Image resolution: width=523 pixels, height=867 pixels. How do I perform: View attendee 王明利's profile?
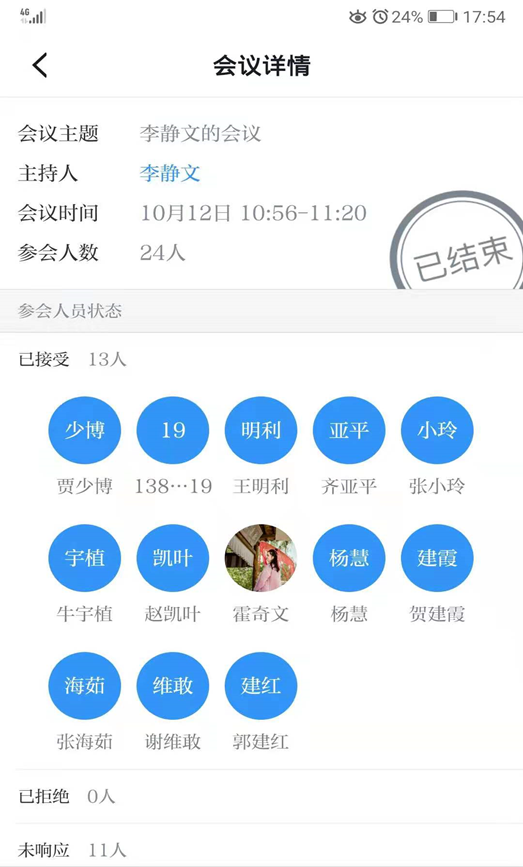[261, 430]
